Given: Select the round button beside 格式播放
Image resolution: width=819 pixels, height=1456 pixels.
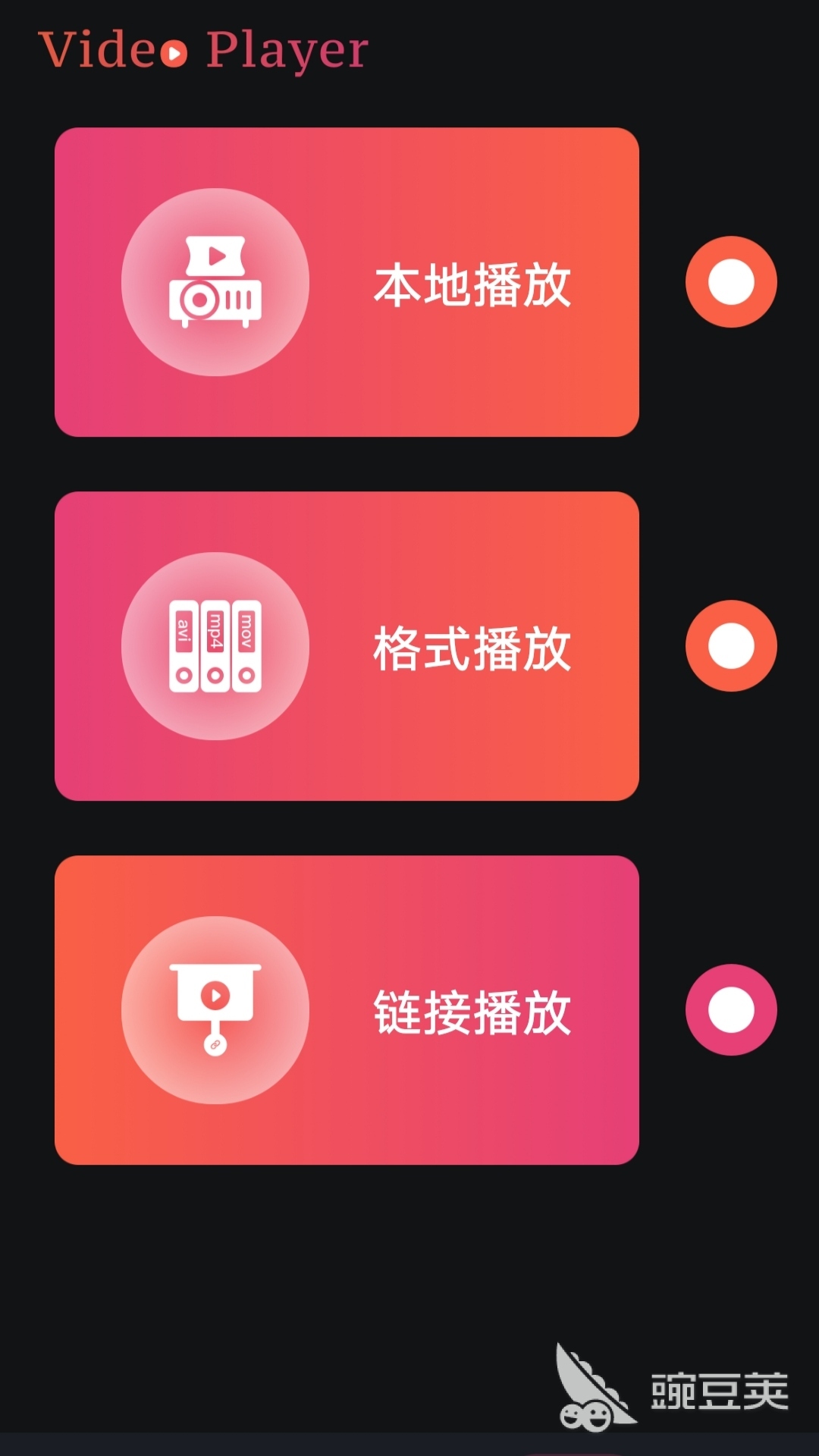Looking at the screenshot, I should pos(731,646).
